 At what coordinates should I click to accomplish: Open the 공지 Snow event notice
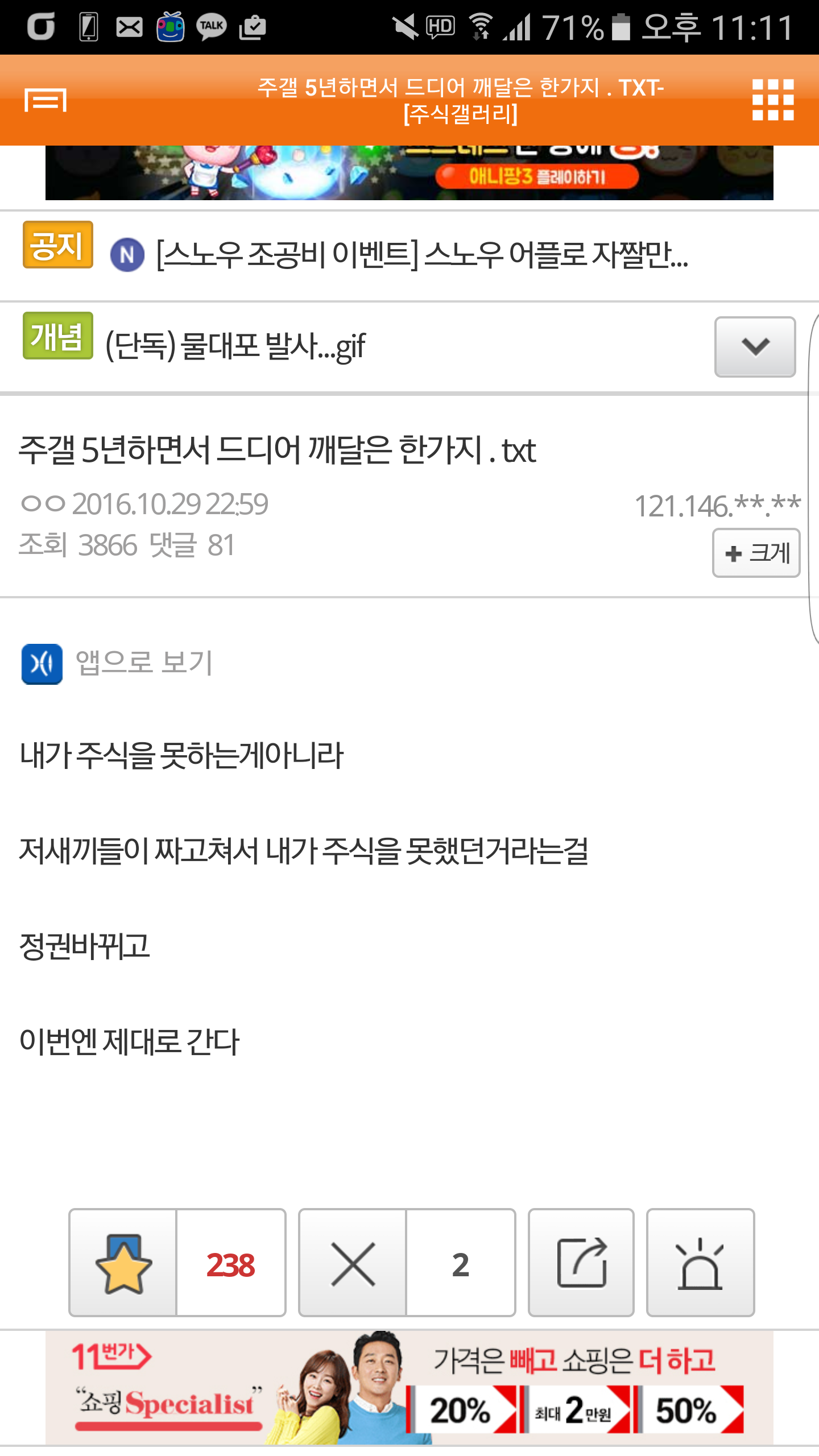pyautogui.click(x=421, y=254)
